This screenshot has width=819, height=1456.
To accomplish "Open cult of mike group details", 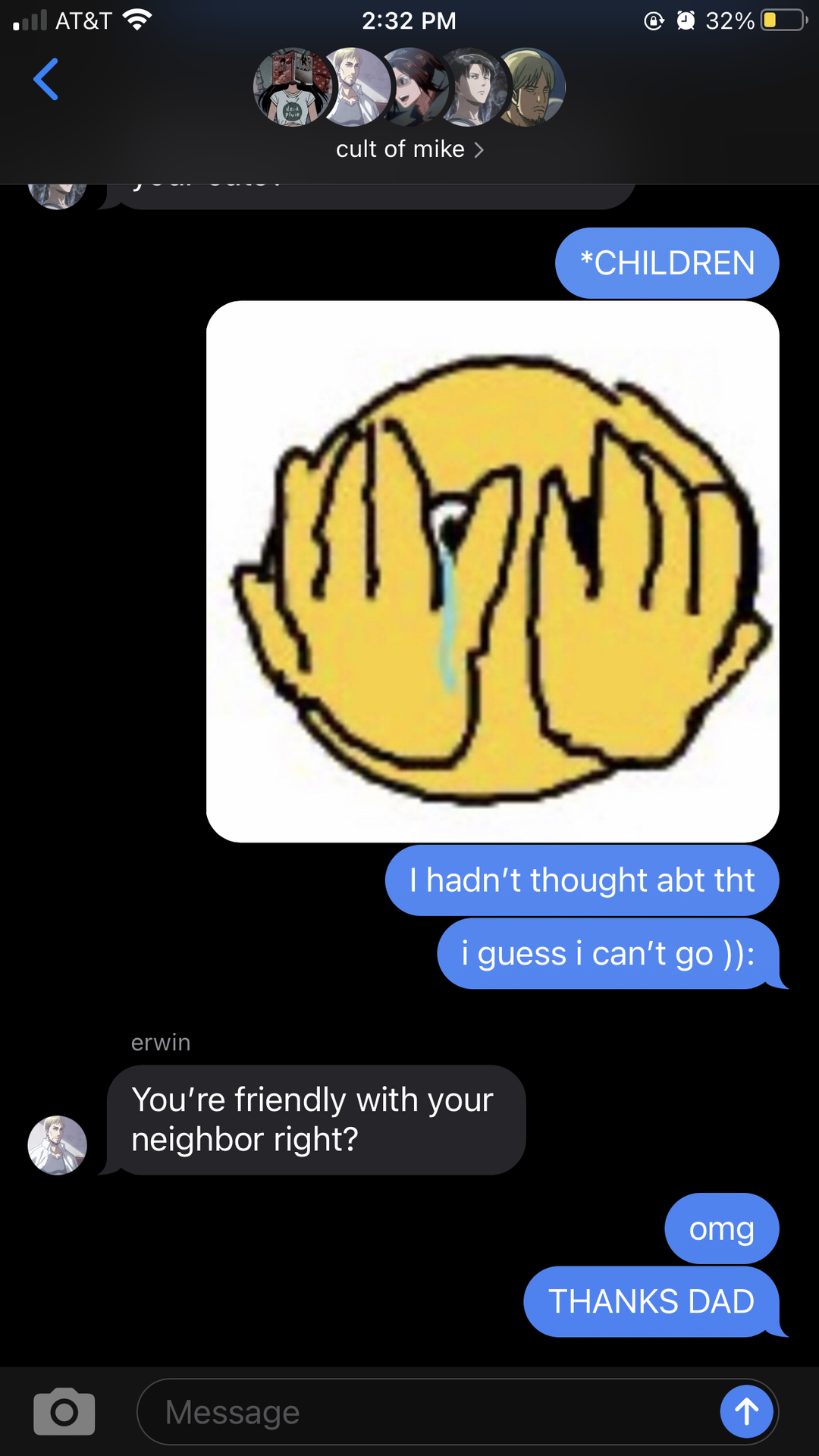I will click(409, 149).
